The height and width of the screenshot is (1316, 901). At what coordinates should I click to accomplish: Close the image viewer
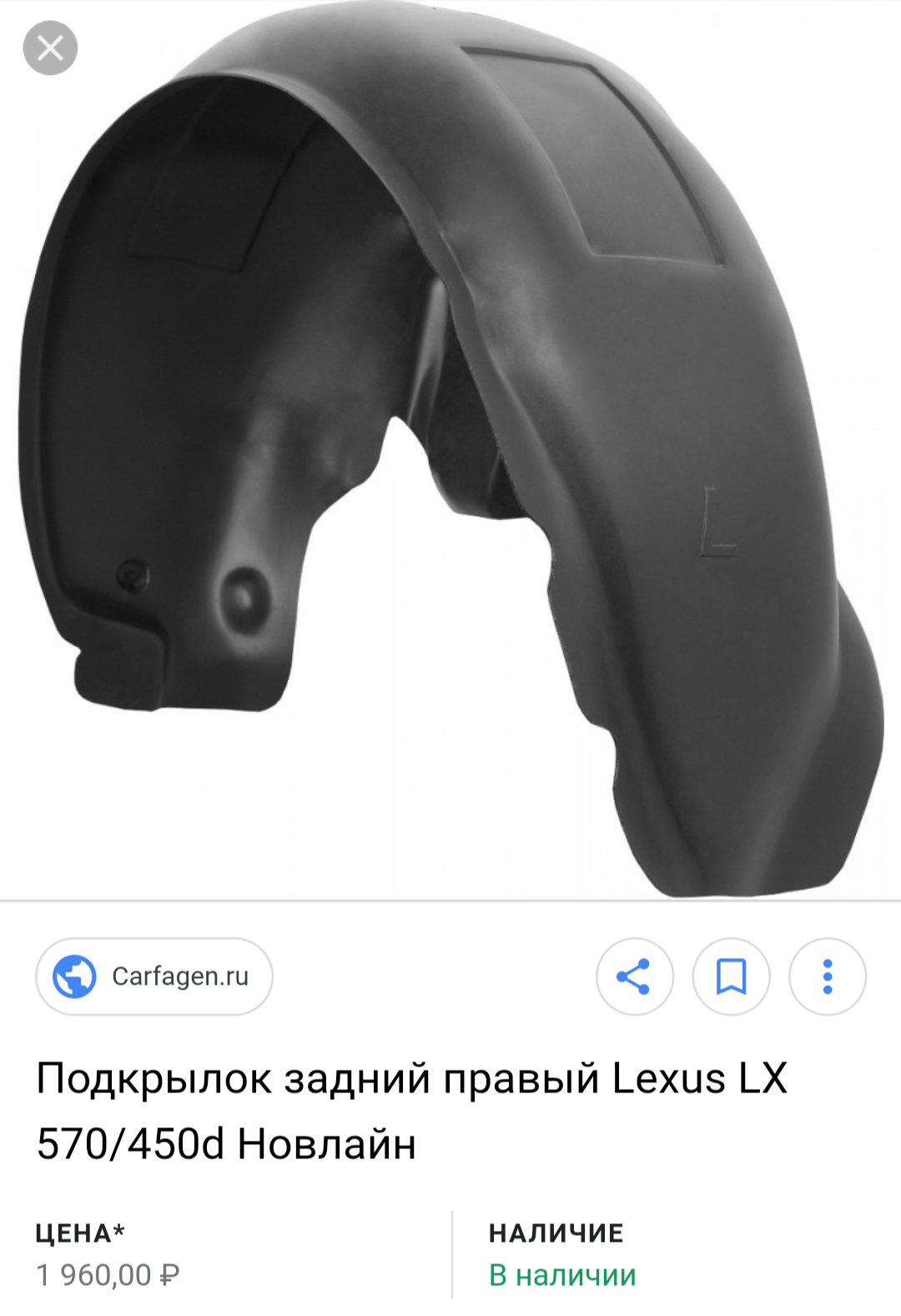50,48
